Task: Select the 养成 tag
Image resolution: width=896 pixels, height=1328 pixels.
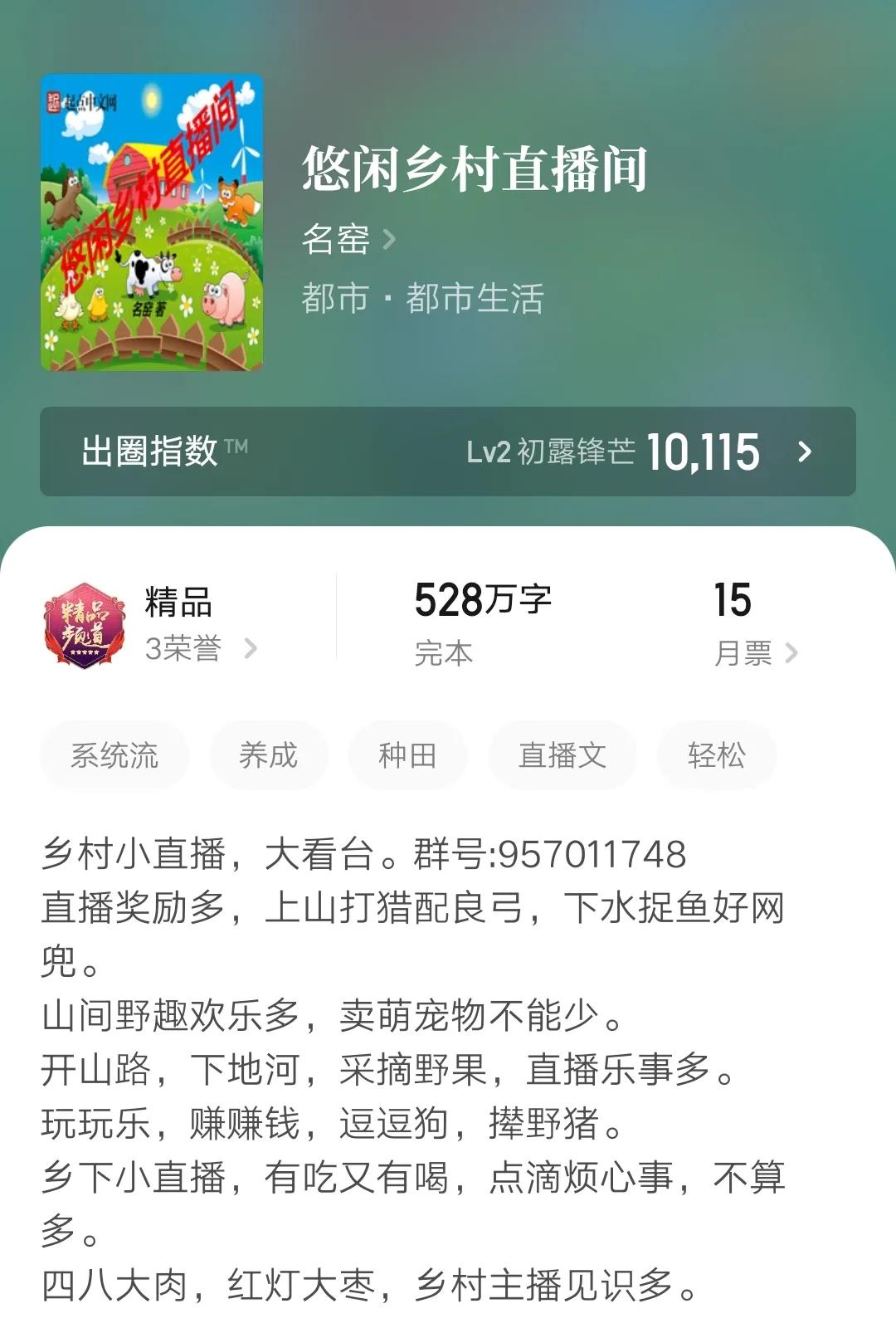Action: coord(268,755)
